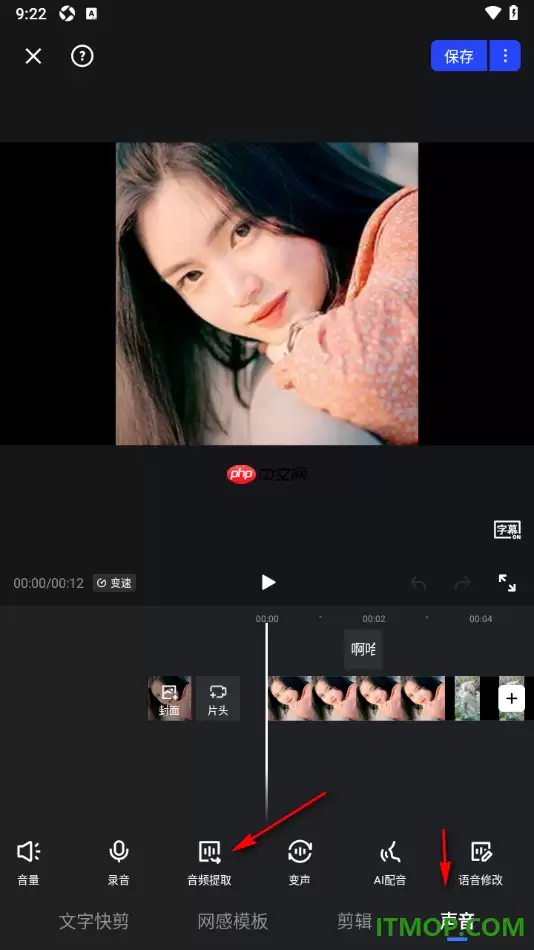Image resolution: width=534 pixels, height=950 pixels.
Task: Switch to the 文字快剪 tab
Action: (94, 922)
